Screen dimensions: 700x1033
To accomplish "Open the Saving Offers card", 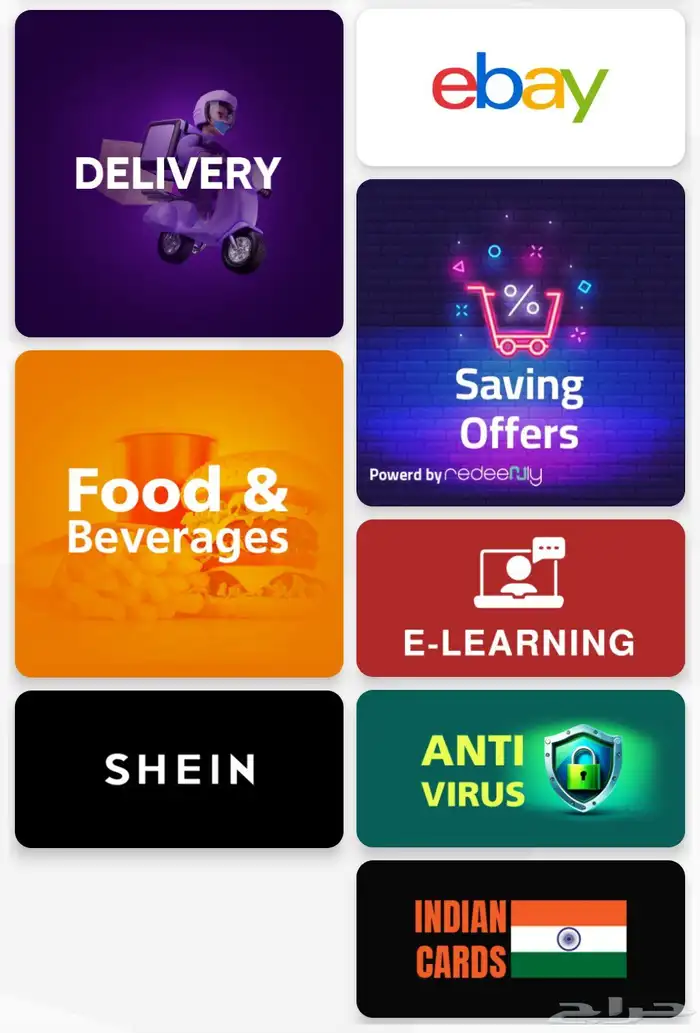I will 520,343.
